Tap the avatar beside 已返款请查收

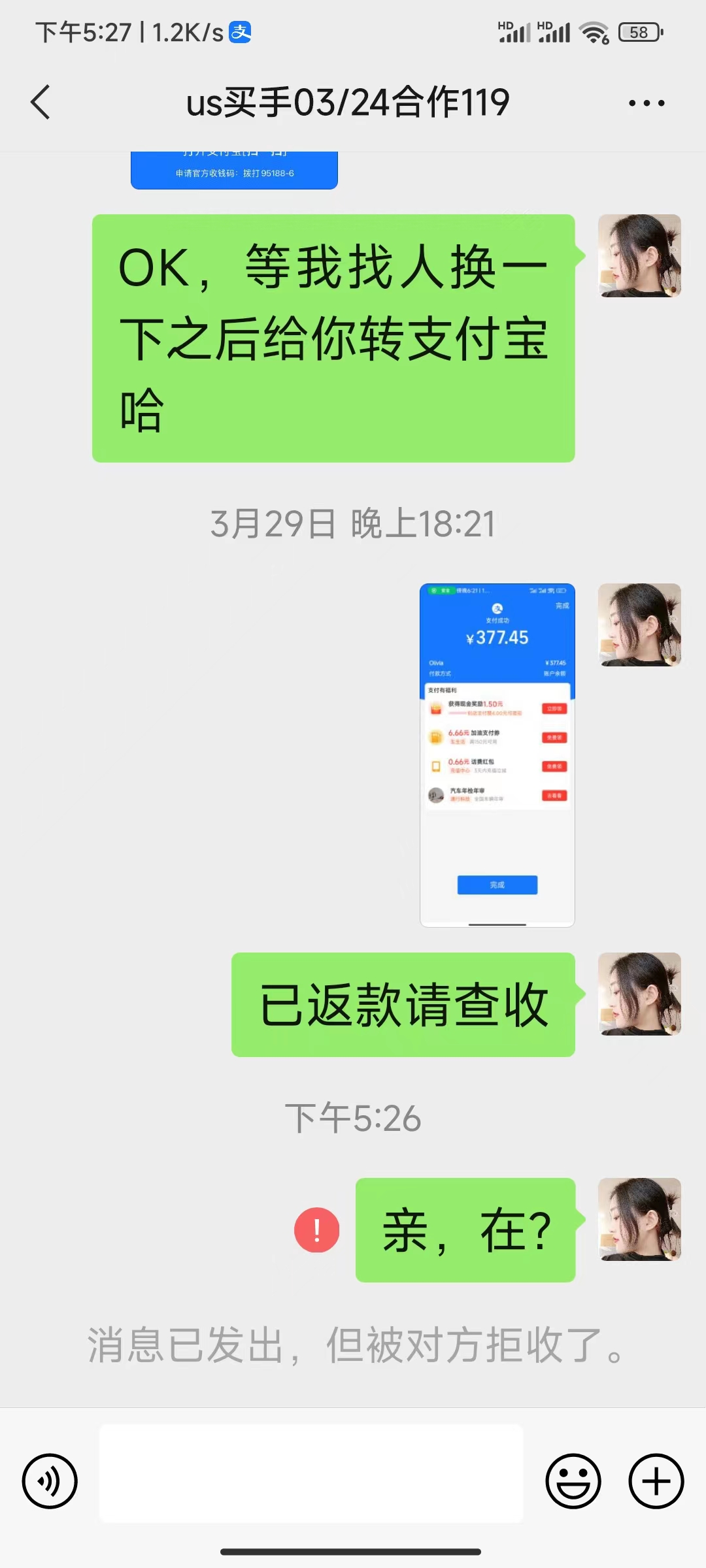click(639, 994)
